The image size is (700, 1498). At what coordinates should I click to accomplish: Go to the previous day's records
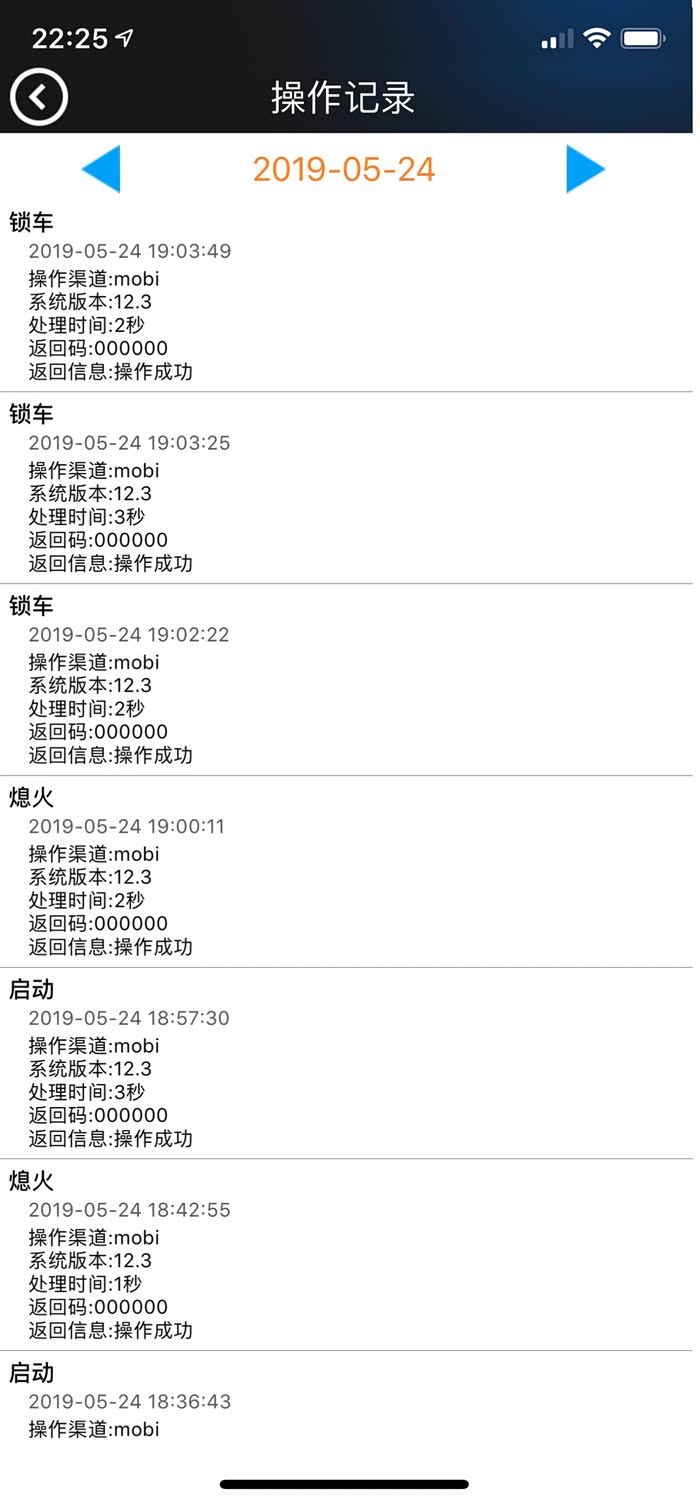[101, 169]
